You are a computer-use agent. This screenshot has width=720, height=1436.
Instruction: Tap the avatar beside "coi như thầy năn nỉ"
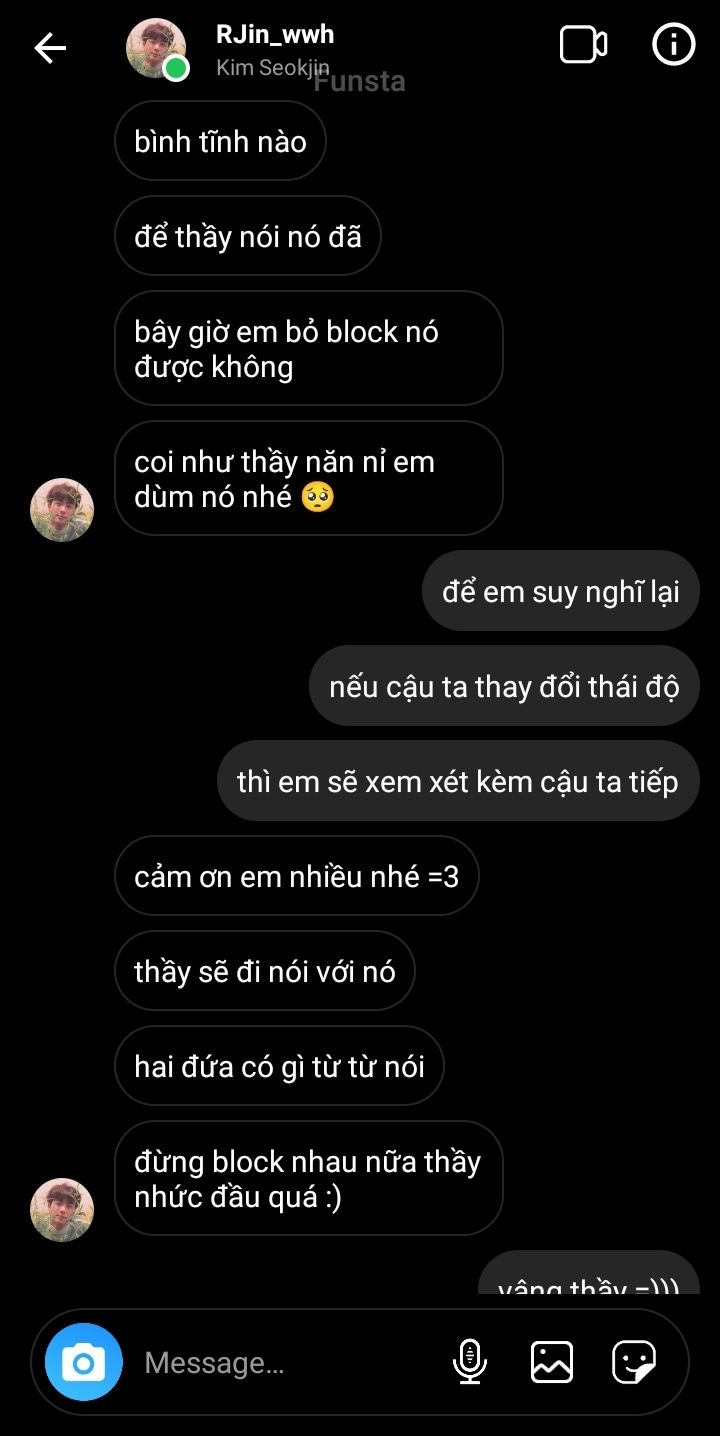(x=62, y=510)
